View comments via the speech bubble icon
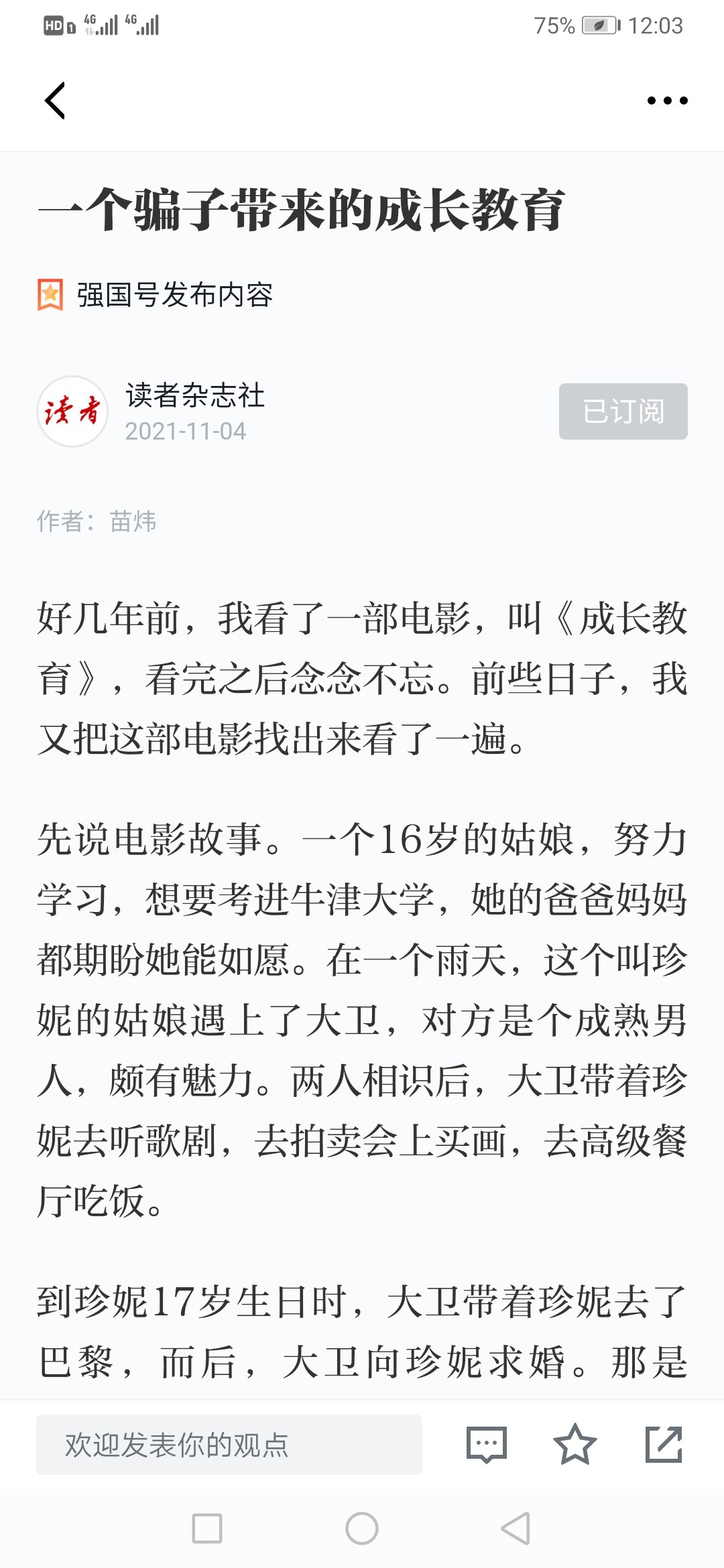 point(486,1445)
